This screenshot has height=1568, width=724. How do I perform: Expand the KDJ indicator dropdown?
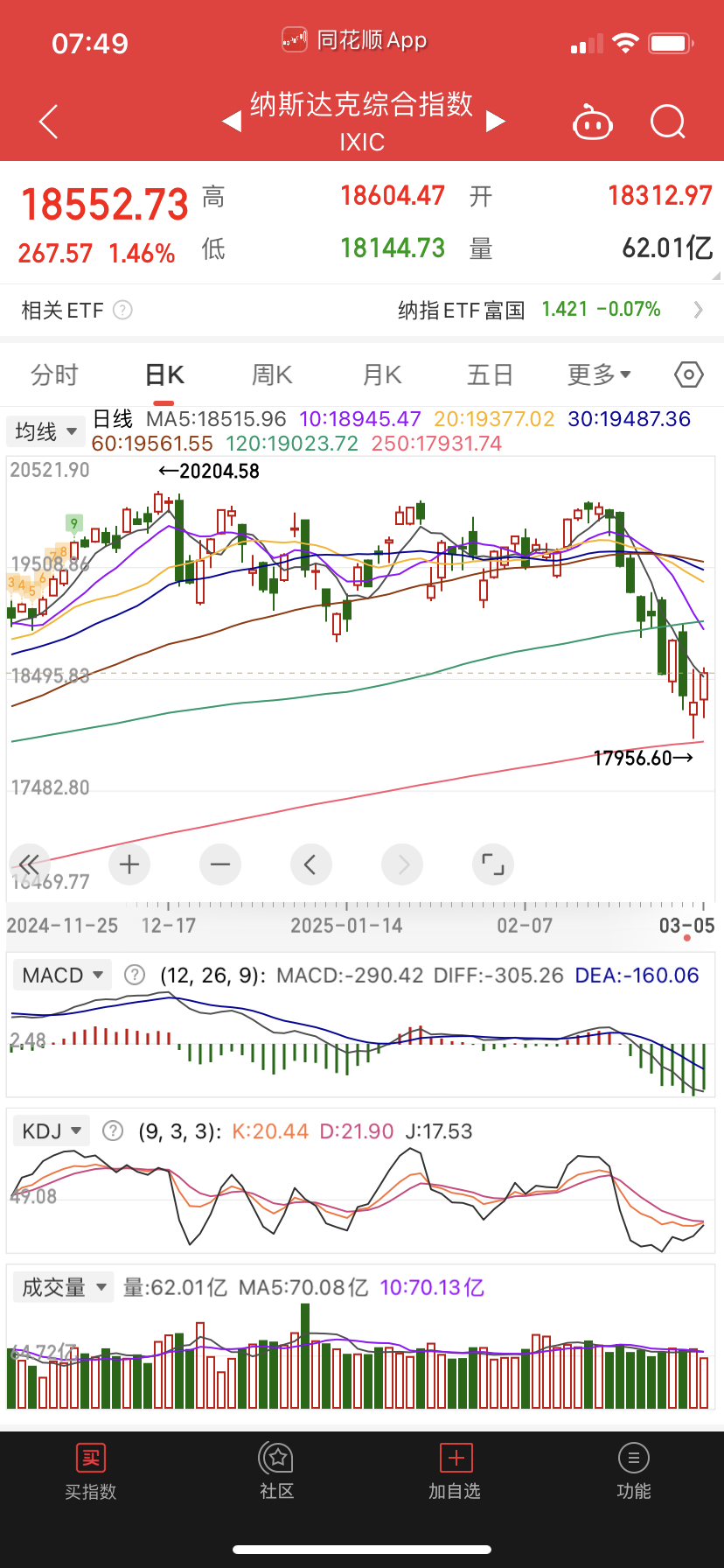(52, 1131)
